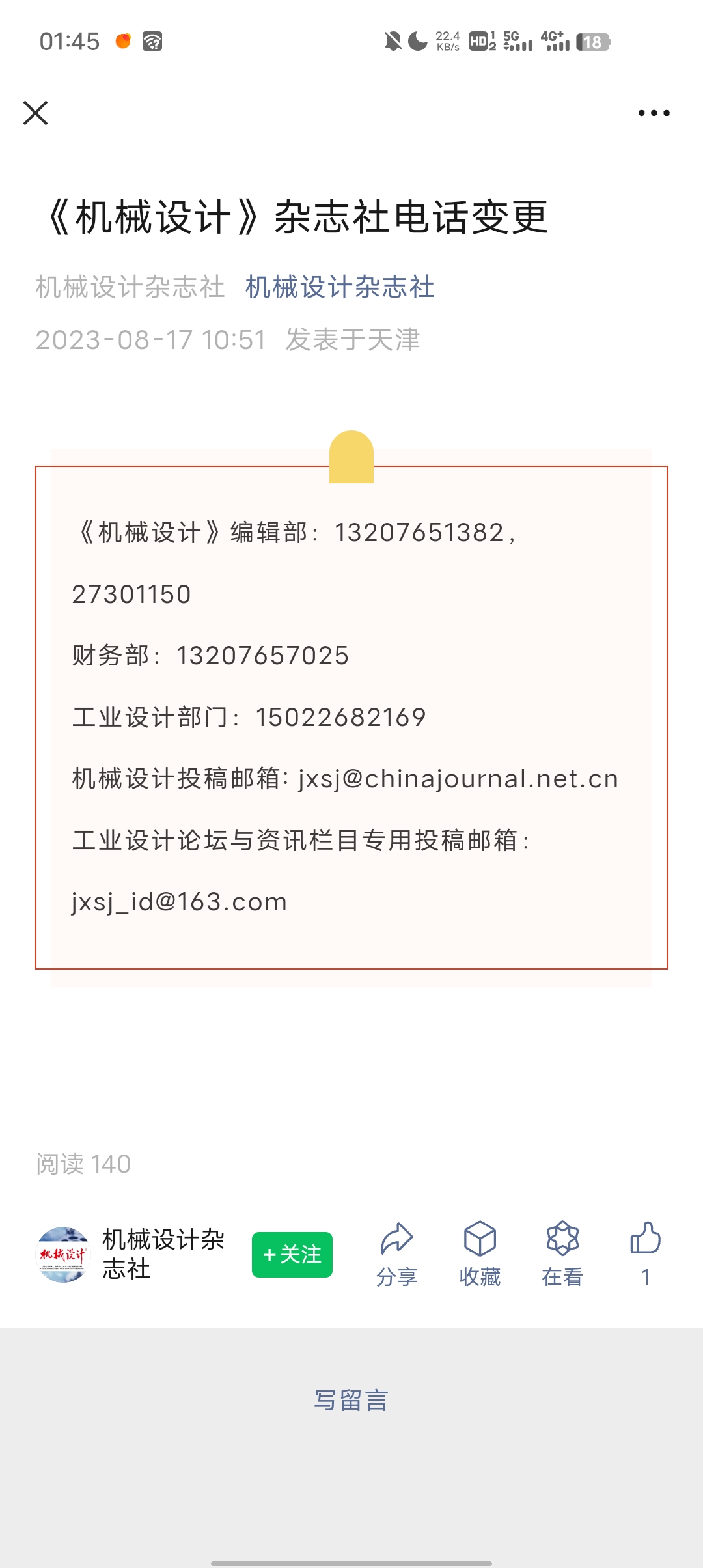The width and height of the screenshot is (703, 1568).
Task: Write a comment via 写留言
Action: coord(351,1400)
